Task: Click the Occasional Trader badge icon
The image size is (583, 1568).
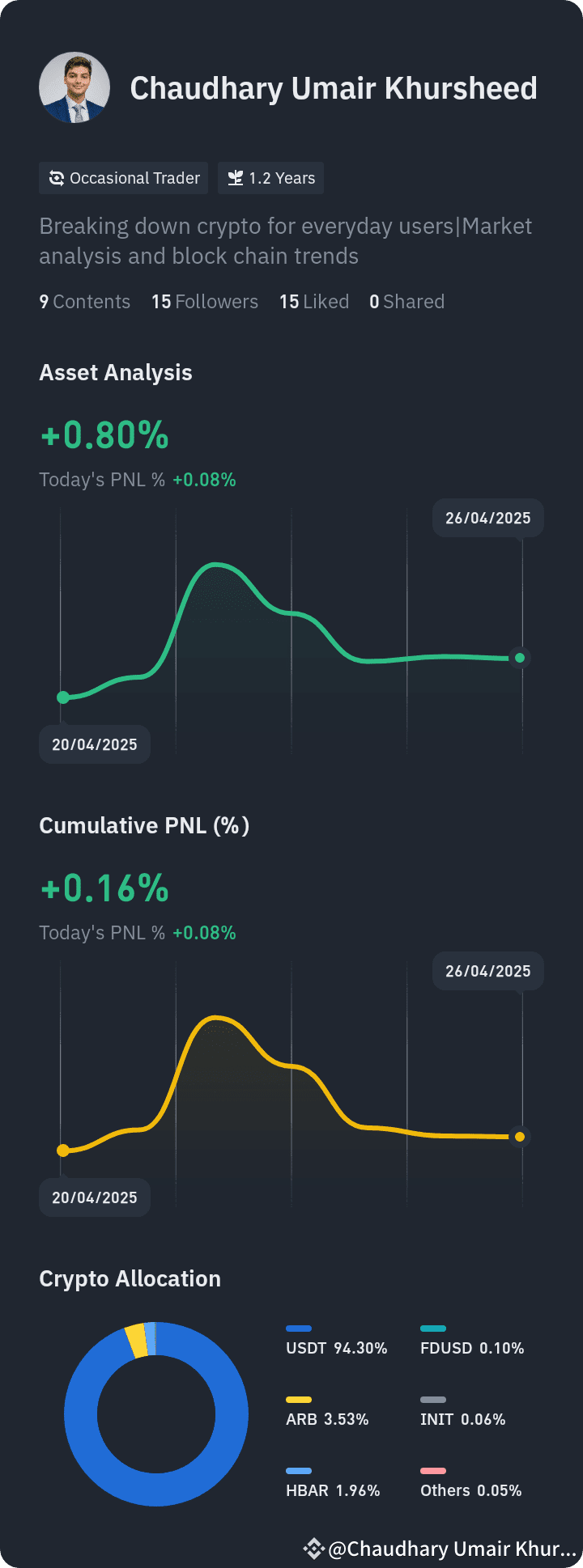Action: point(57,178)
